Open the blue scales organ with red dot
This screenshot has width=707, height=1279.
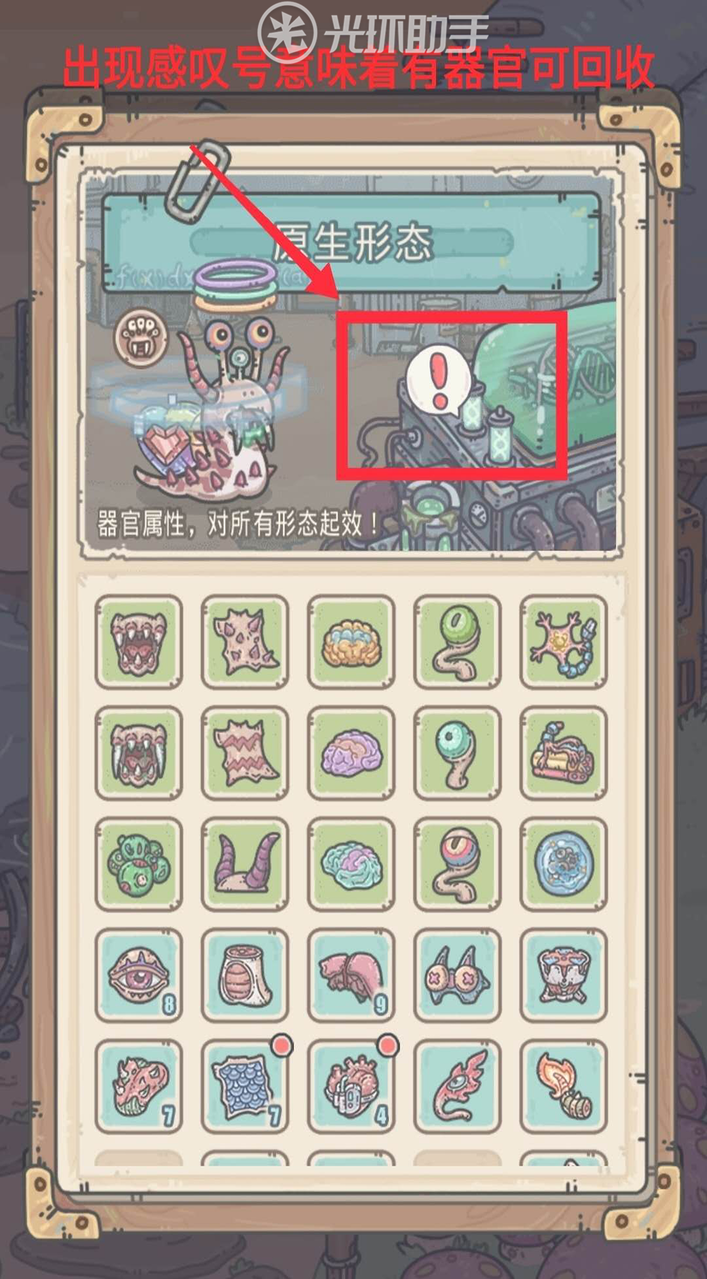pyautogui.click(x=245, y=1084)
